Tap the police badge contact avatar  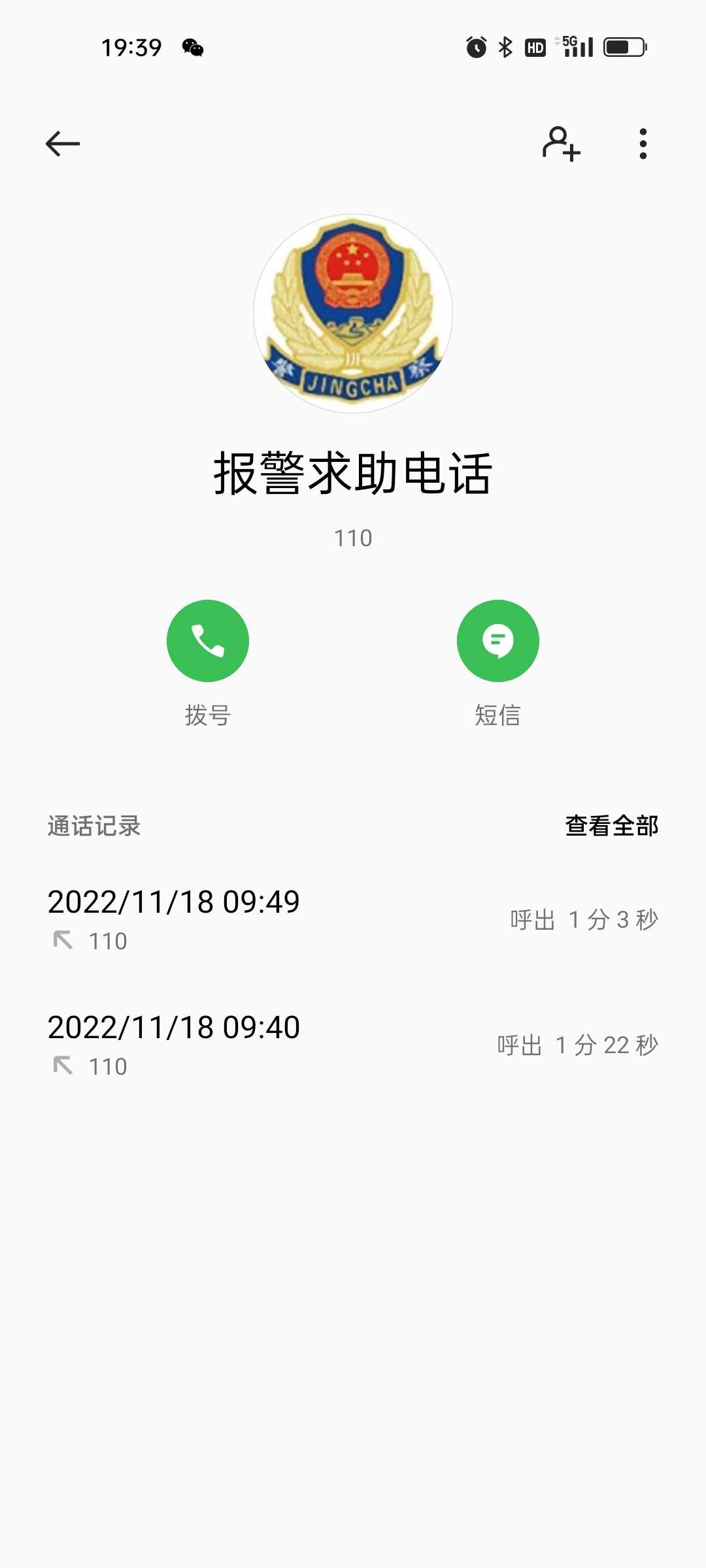[353, 314]
